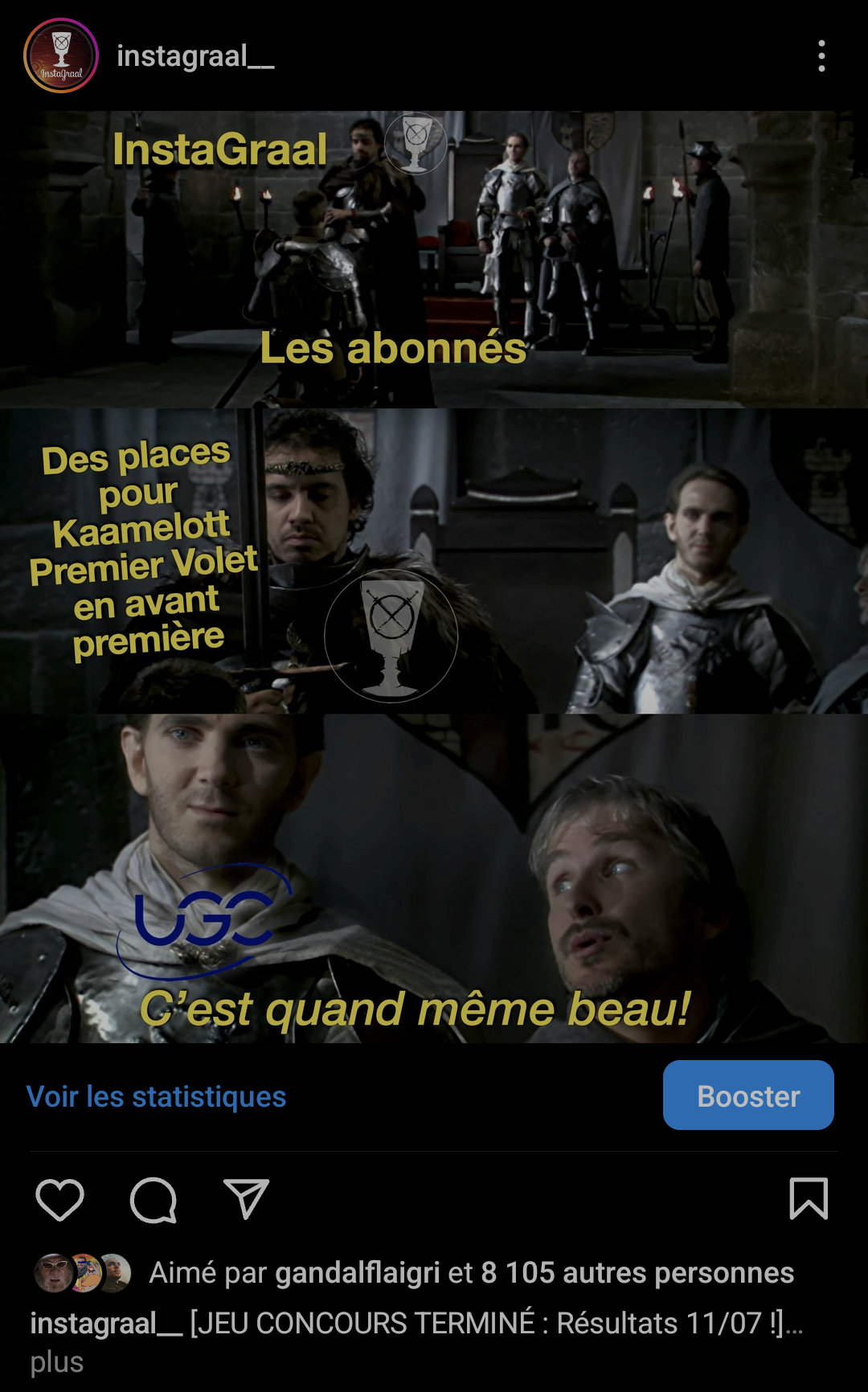Save post with the bookmark icon

pyautogui.click(x=808, y=1198)
